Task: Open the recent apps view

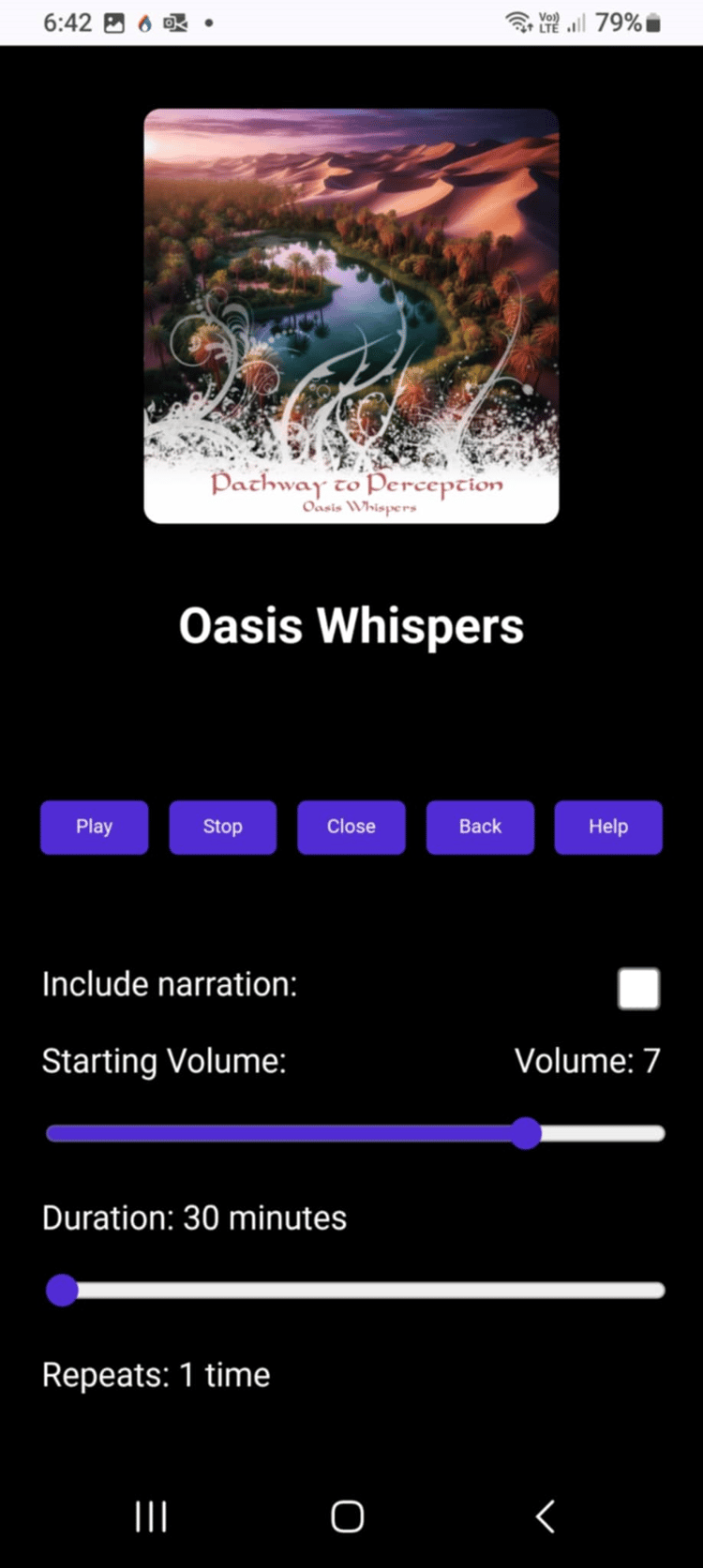Action: click(x=151, y=1516)
